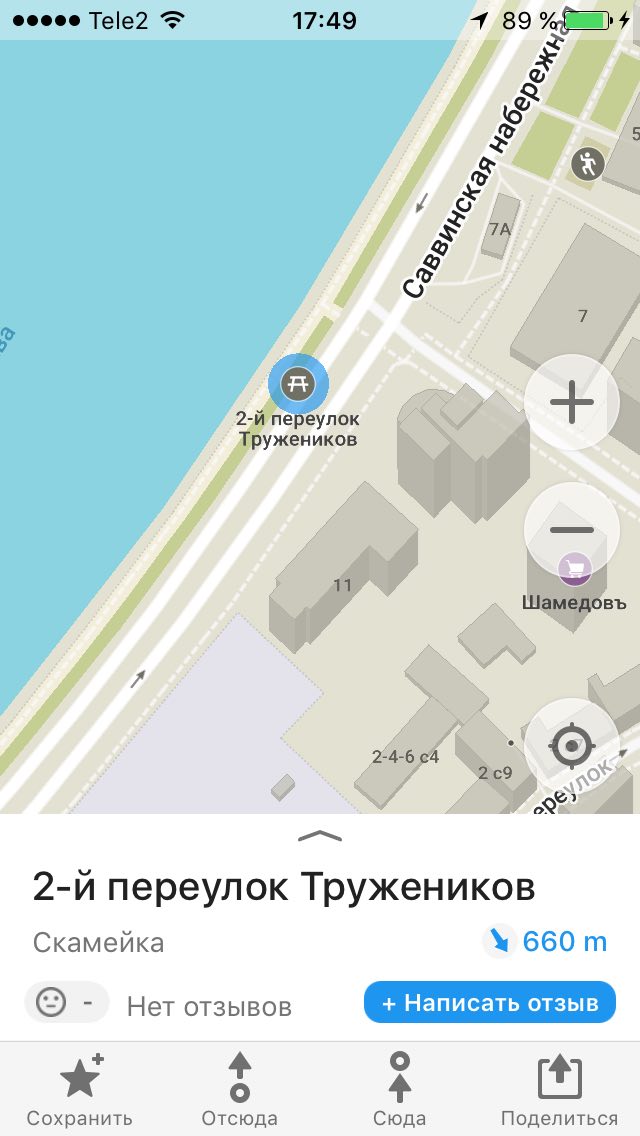Write a review with Написать отзыв
This screenshot has width=640, height=1136.
point(489,1003)
